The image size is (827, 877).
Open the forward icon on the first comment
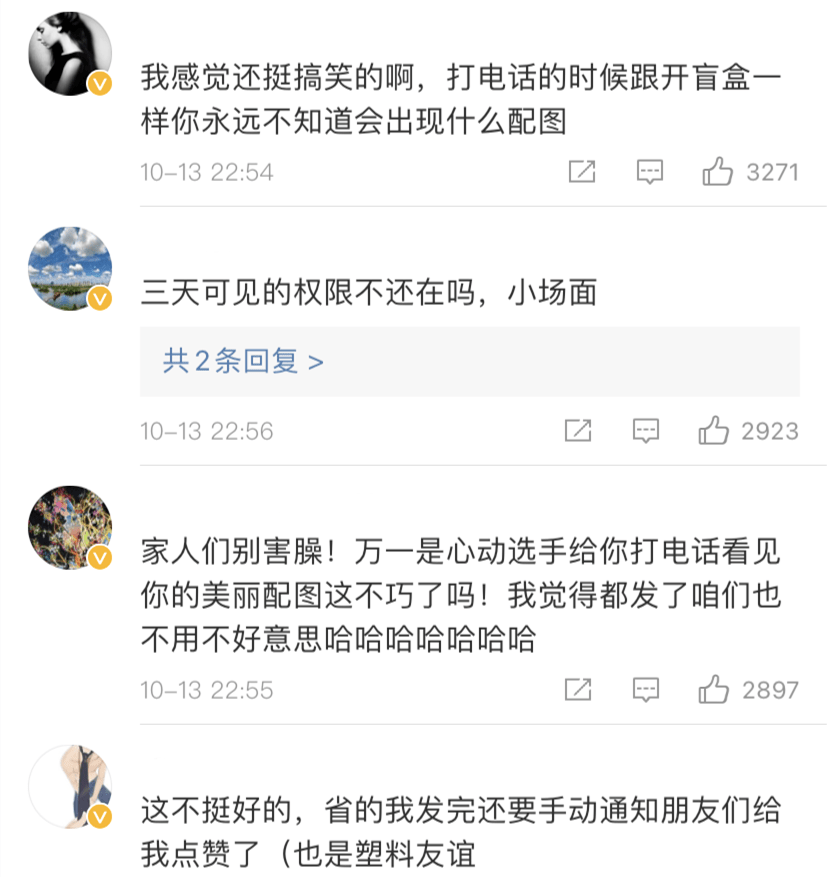click(x=581, y=171)
